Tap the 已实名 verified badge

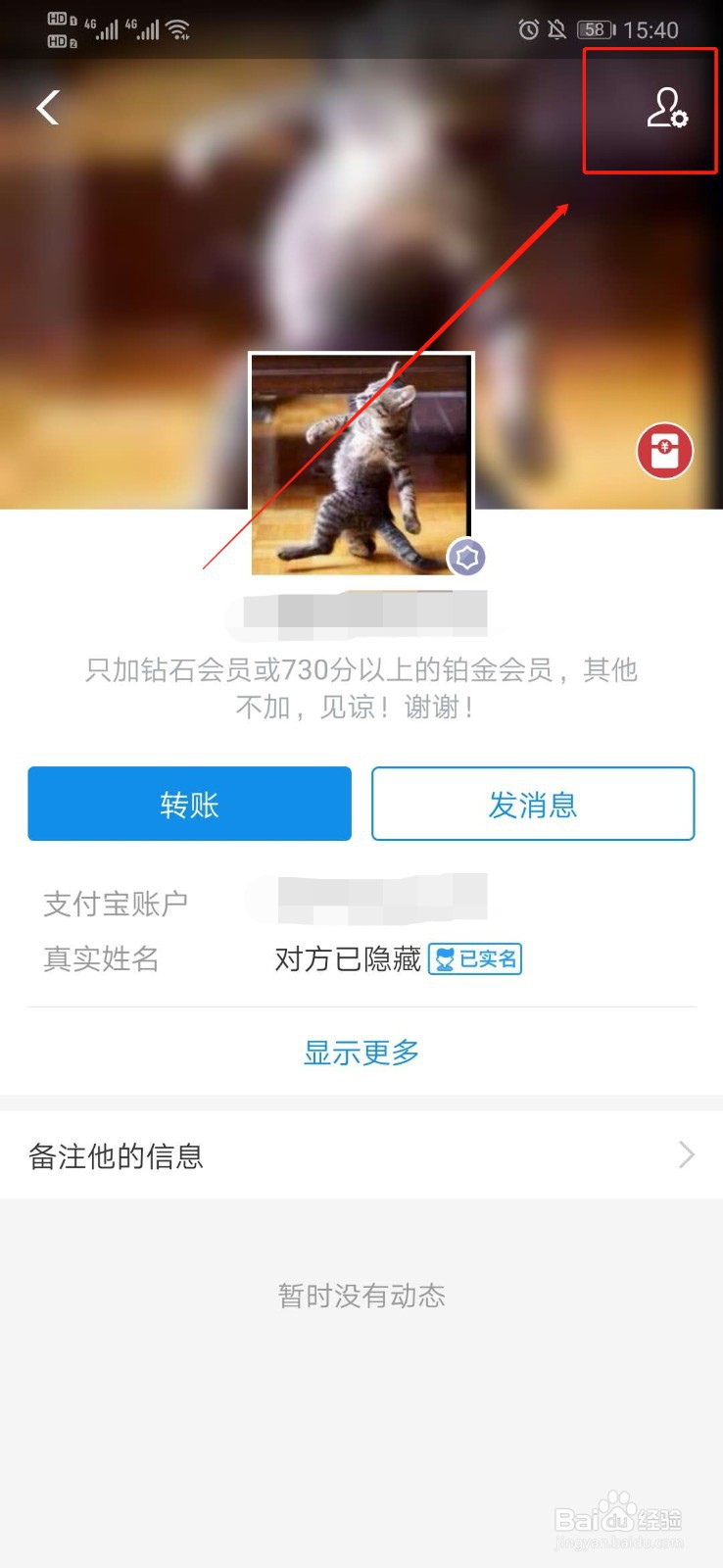(x=474, y=958)
